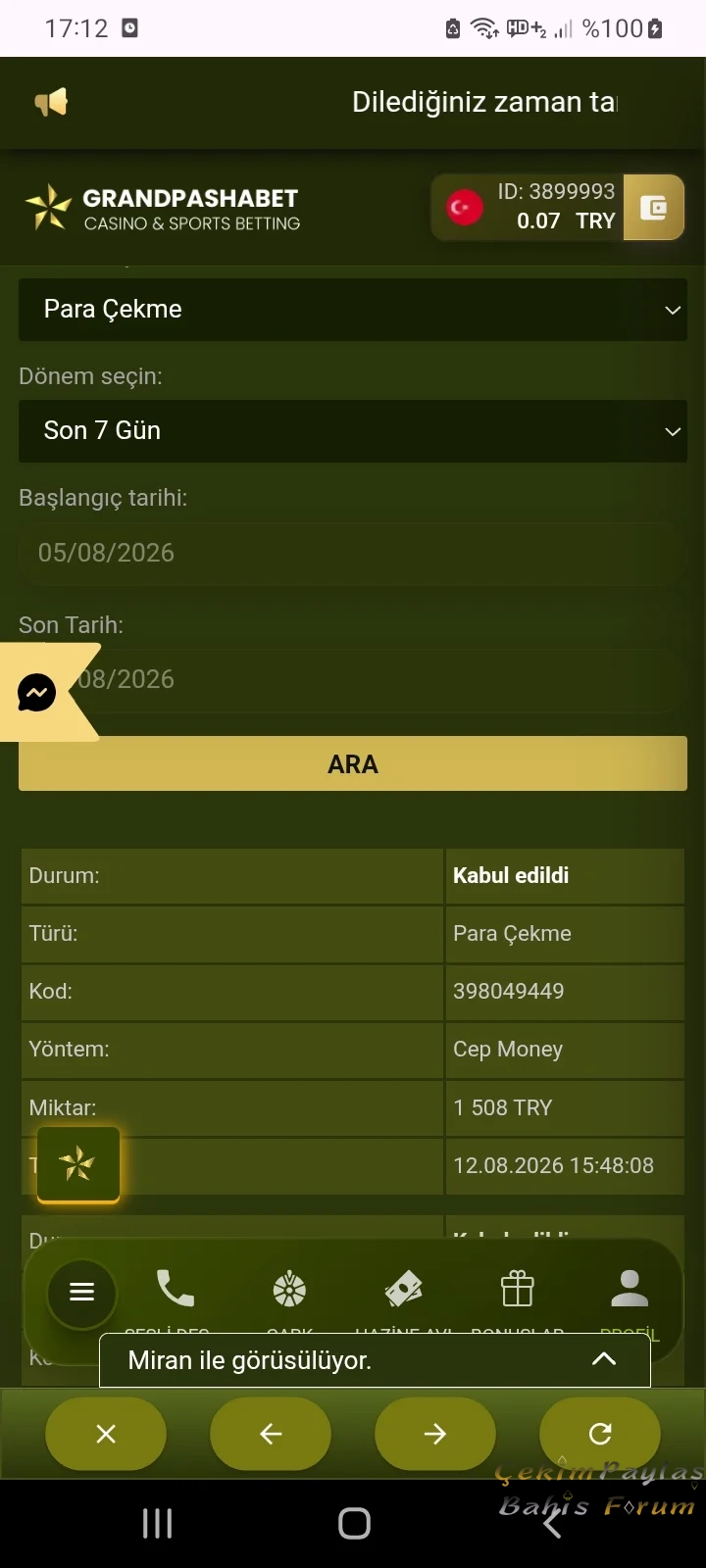Tap the system home button

354,1523
